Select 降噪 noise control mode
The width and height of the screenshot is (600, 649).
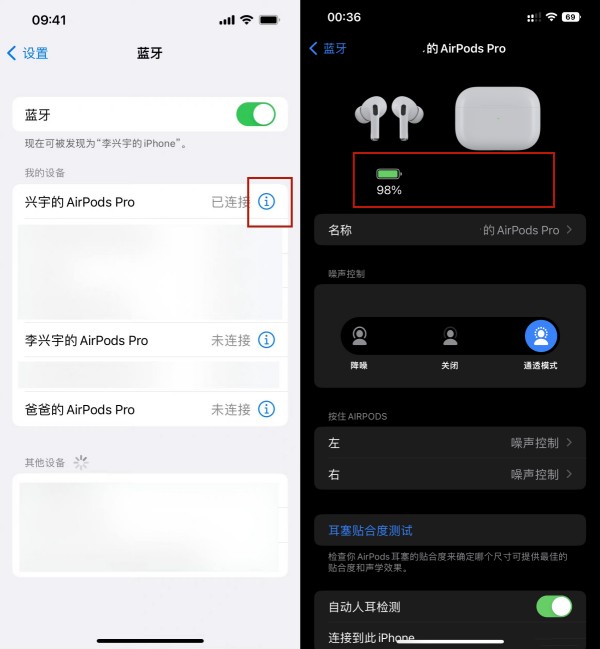pyautogui.click(x=359, y=337)
